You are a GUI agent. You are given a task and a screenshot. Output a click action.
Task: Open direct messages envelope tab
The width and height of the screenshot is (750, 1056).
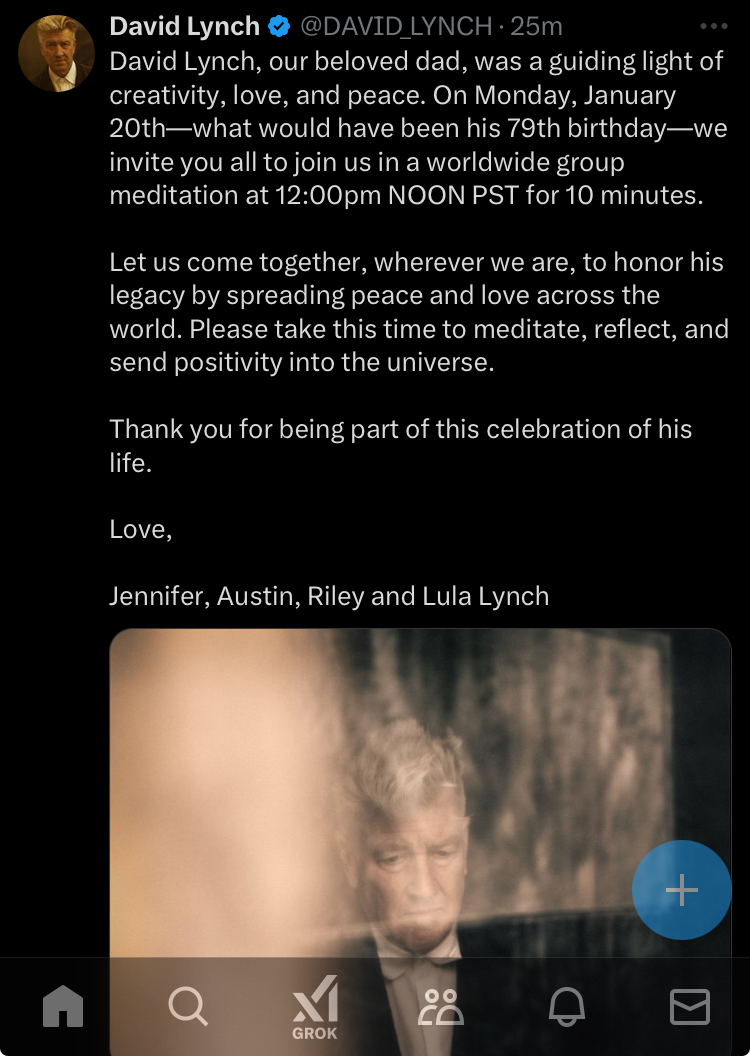point(689,1006)
